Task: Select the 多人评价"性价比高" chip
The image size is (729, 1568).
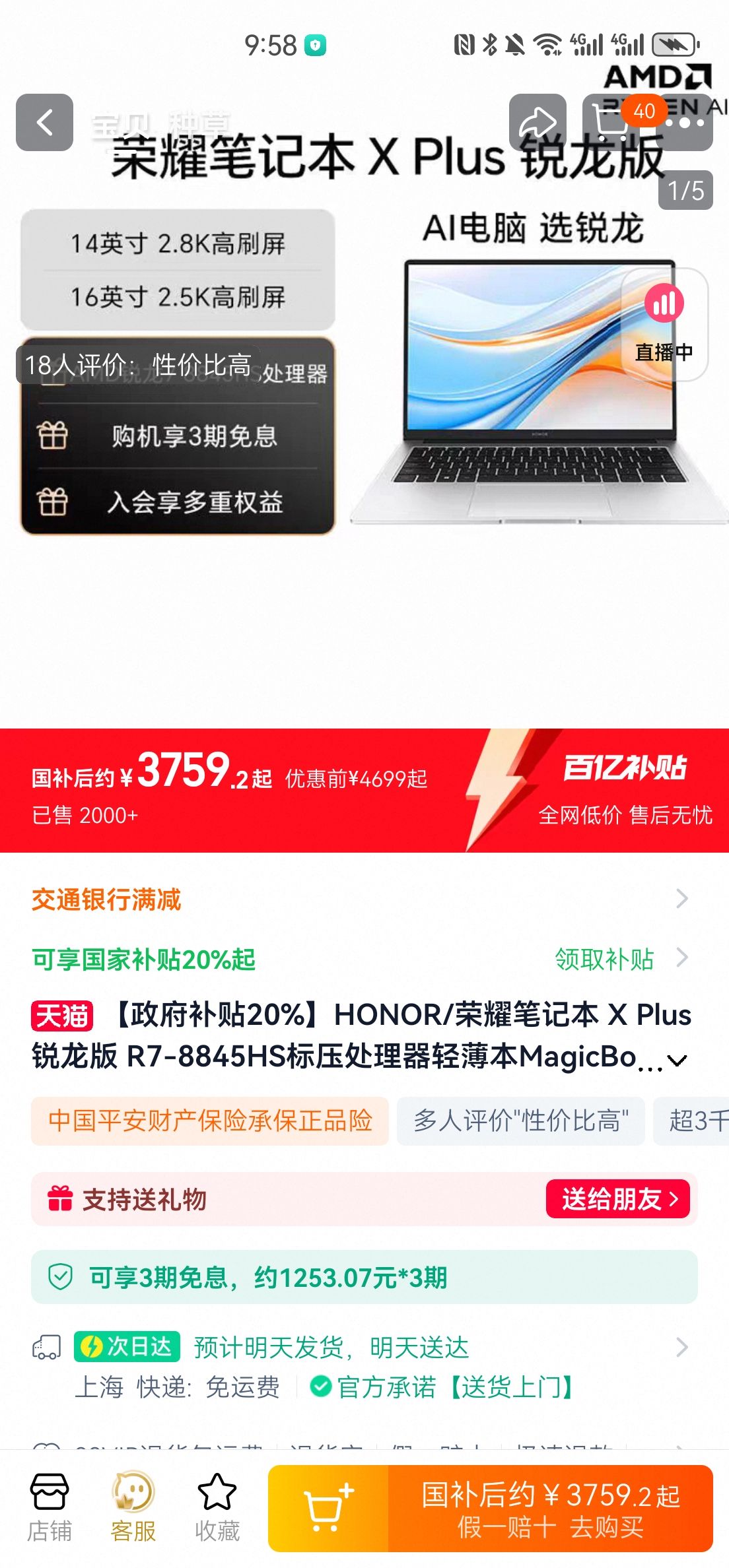Action: (520, 1121)
